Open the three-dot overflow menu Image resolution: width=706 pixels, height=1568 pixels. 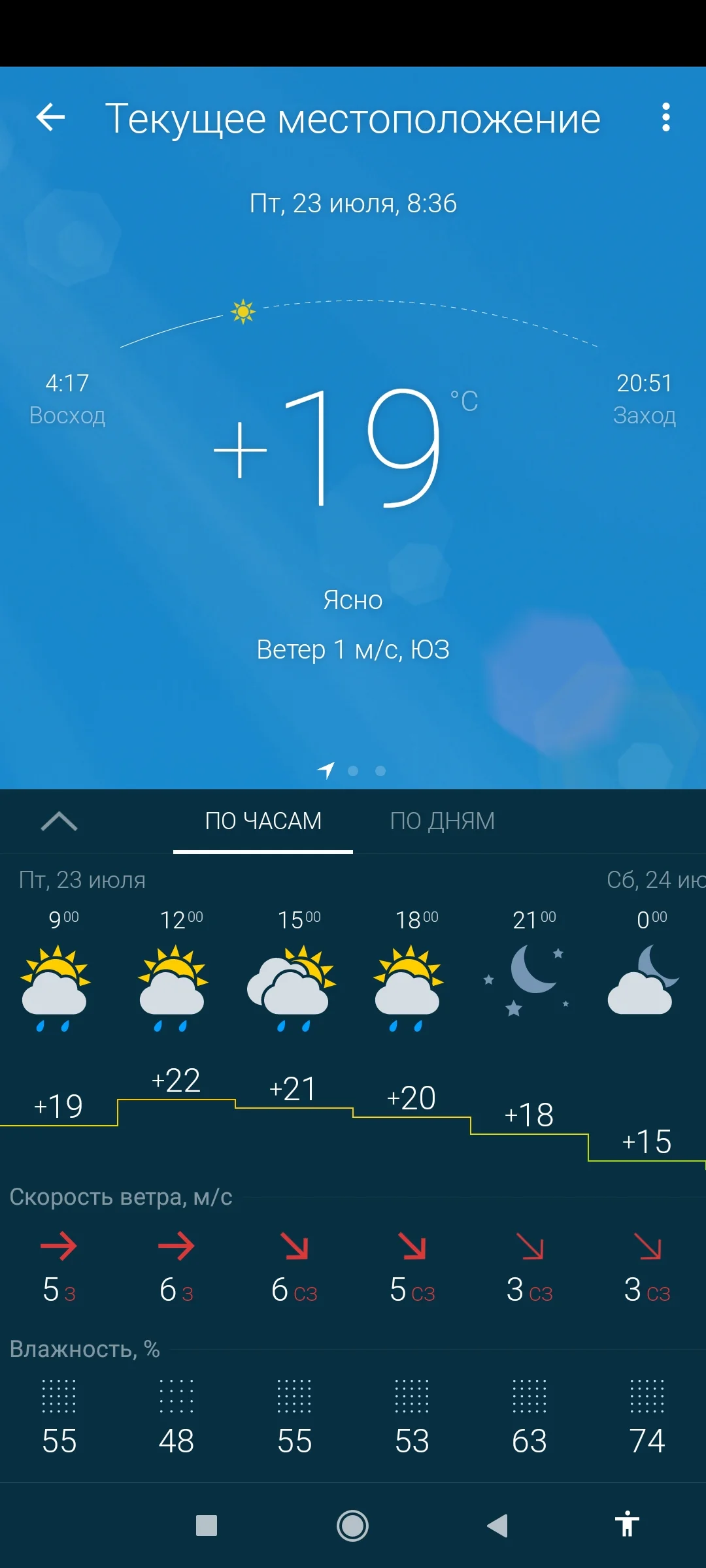coord(665,118)
